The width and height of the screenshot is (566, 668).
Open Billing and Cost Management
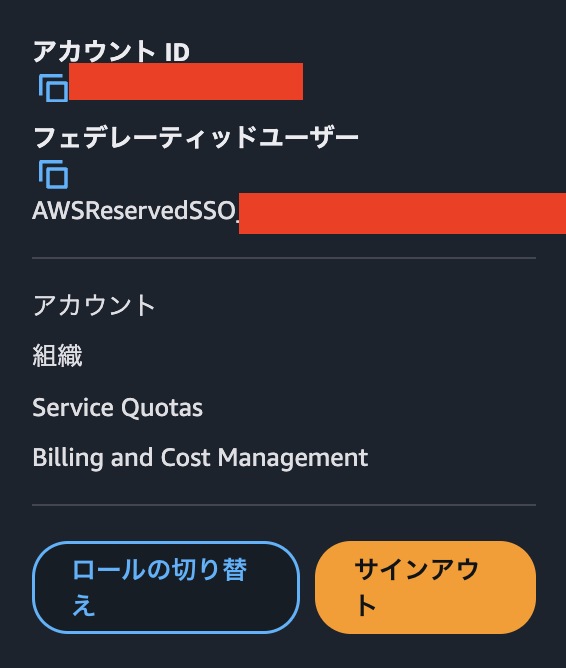(200, 458)
